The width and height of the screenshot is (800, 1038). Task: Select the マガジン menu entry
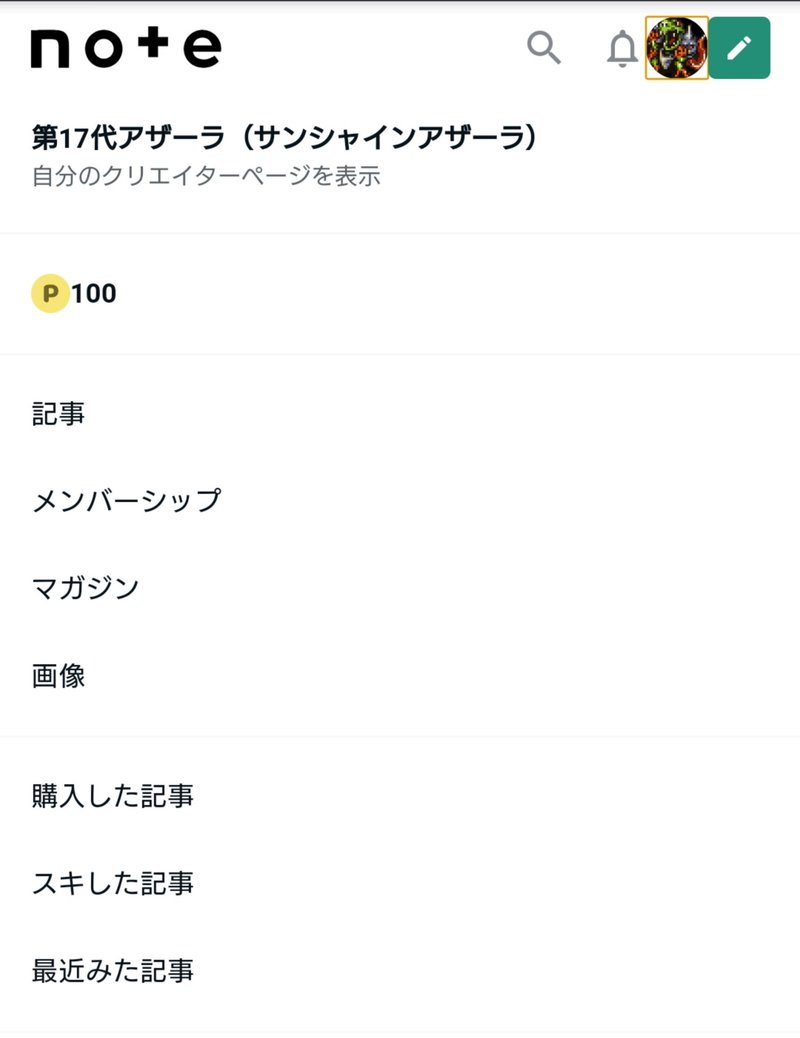coord(85,588)
